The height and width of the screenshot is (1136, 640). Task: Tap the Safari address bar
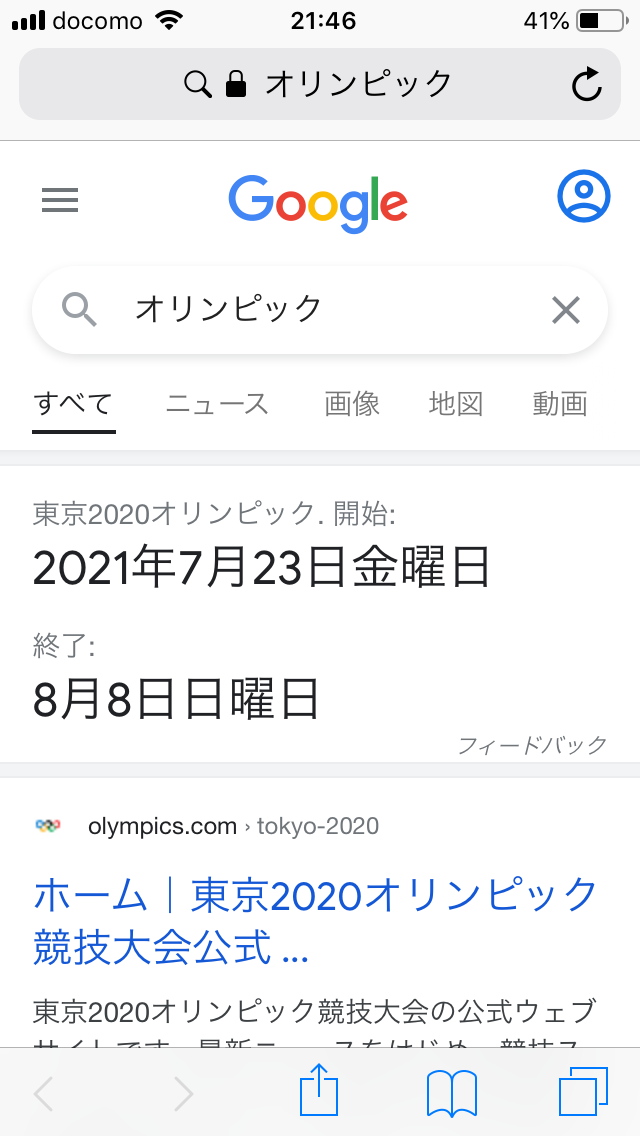click(320, 84)
